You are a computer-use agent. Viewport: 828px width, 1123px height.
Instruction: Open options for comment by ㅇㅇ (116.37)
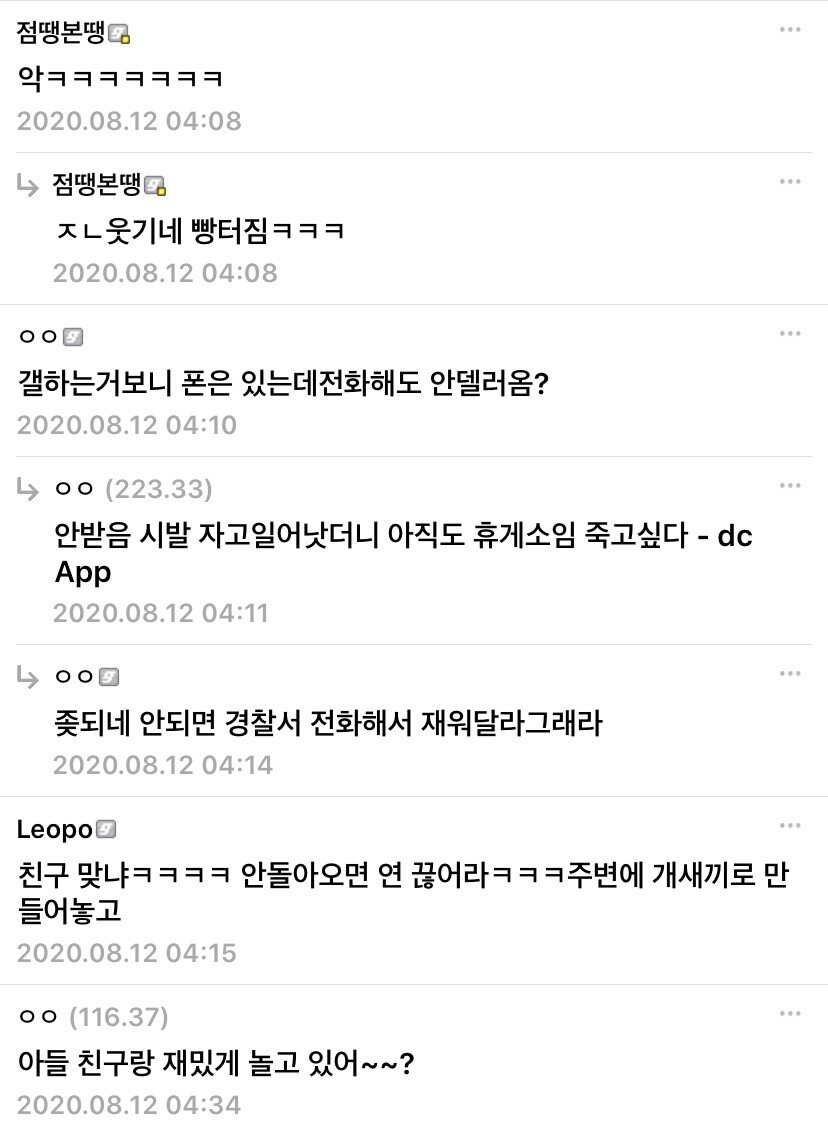pyautogui.click(x=790, y=1013)
